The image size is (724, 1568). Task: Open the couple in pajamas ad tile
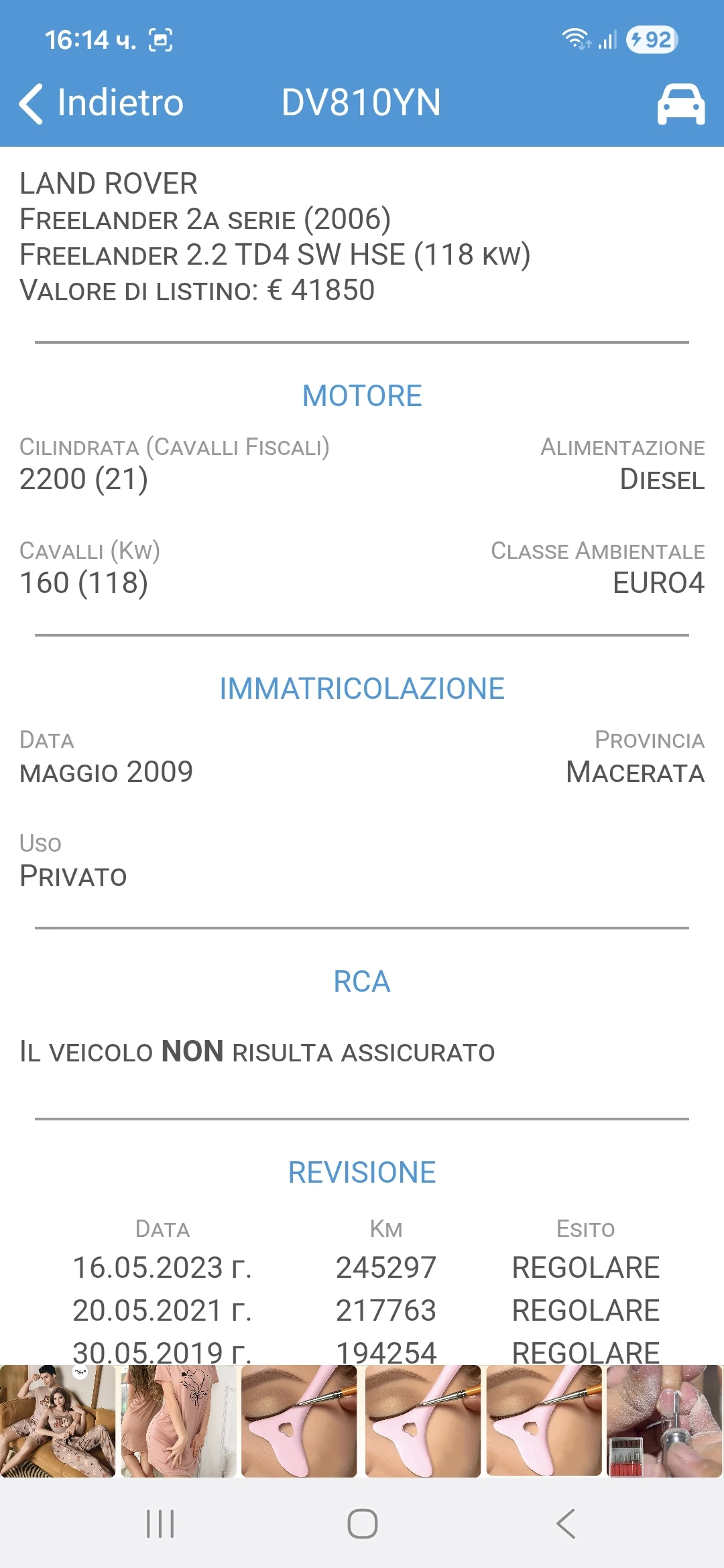[58, 1421]
